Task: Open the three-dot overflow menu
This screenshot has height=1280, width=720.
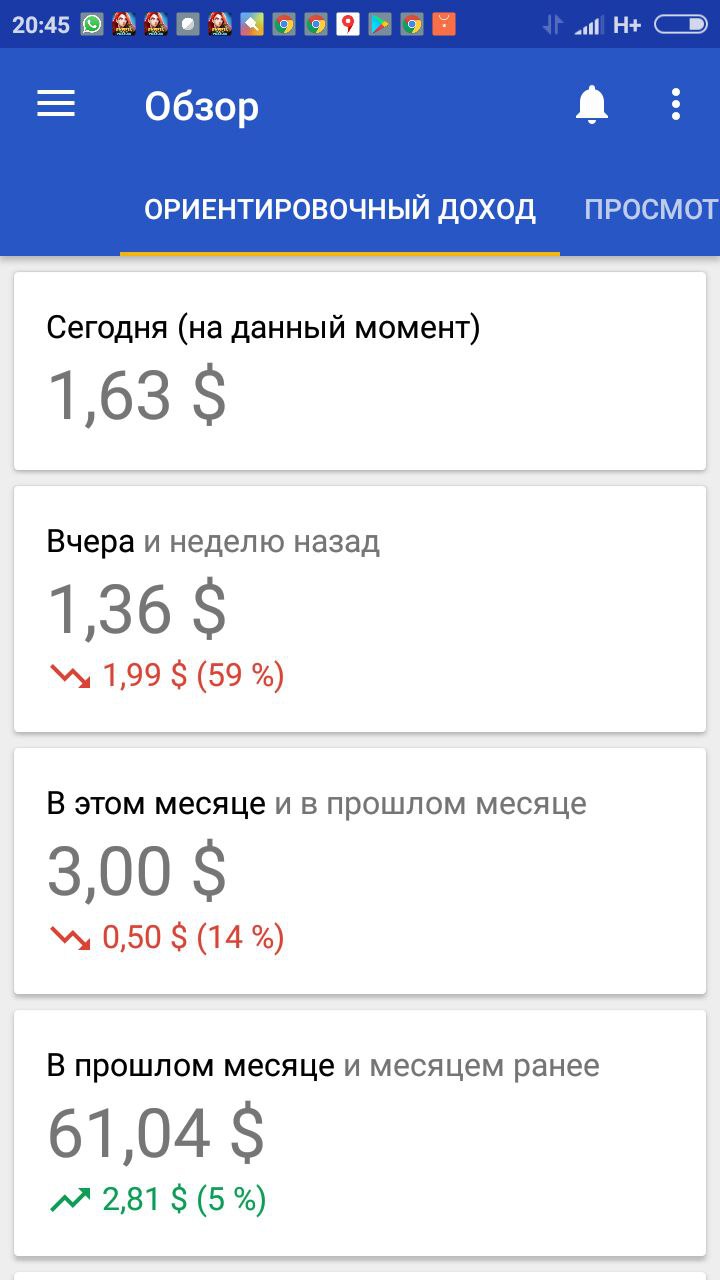Action: click(676, 105)
